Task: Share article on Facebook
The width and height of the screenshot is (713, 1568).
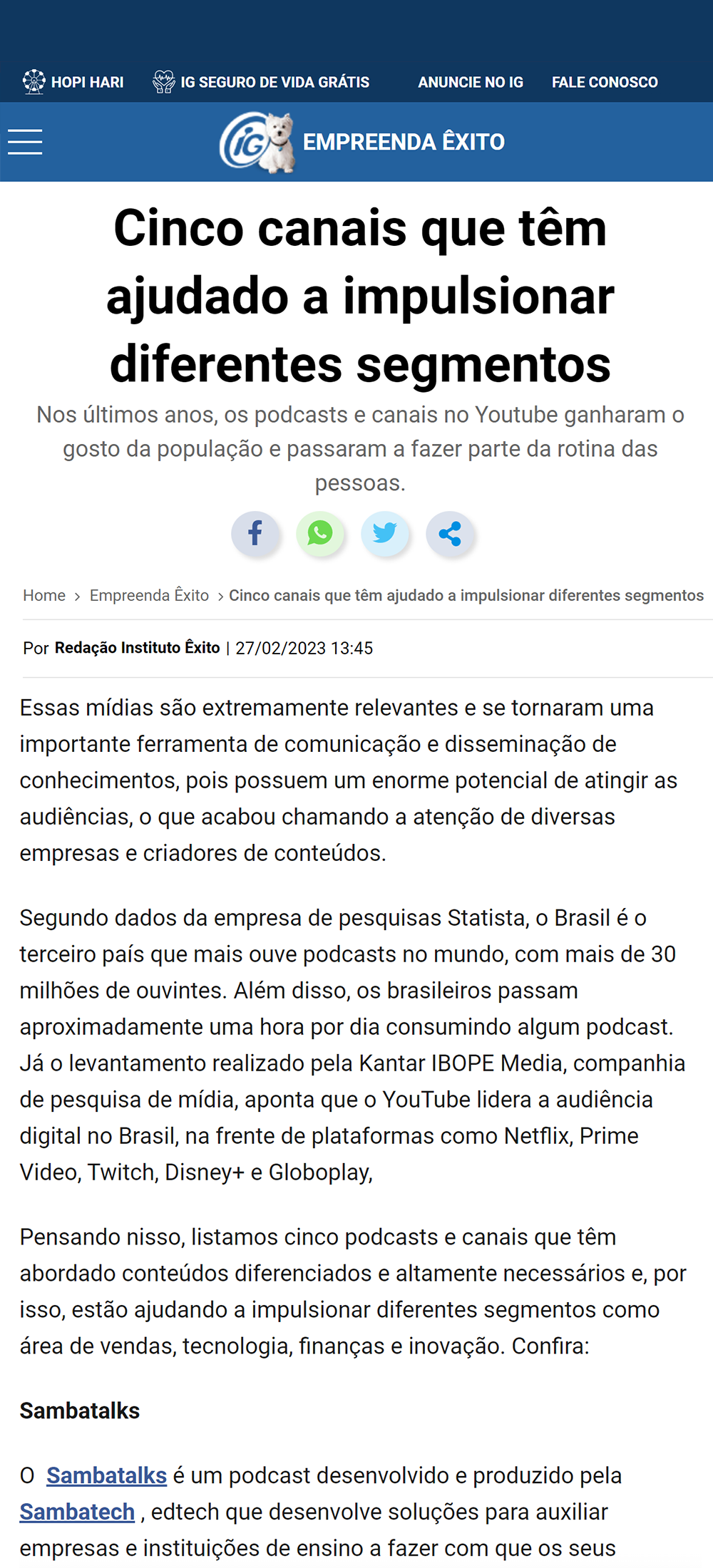Action: [x=255, y=533]
